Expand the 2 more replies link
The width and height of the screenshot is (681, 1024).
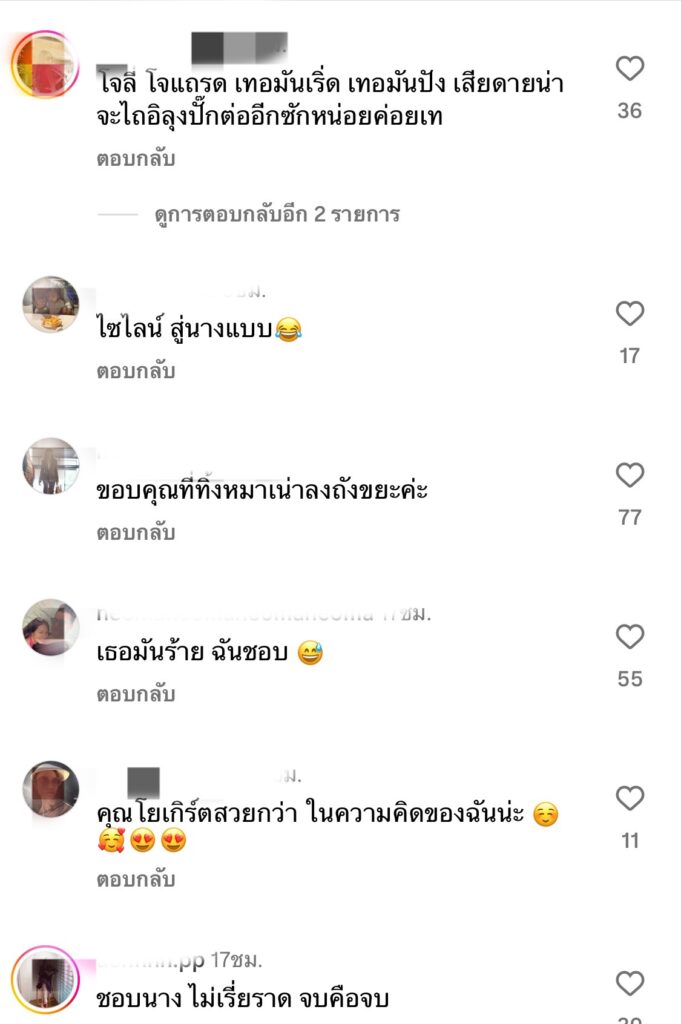277,214
